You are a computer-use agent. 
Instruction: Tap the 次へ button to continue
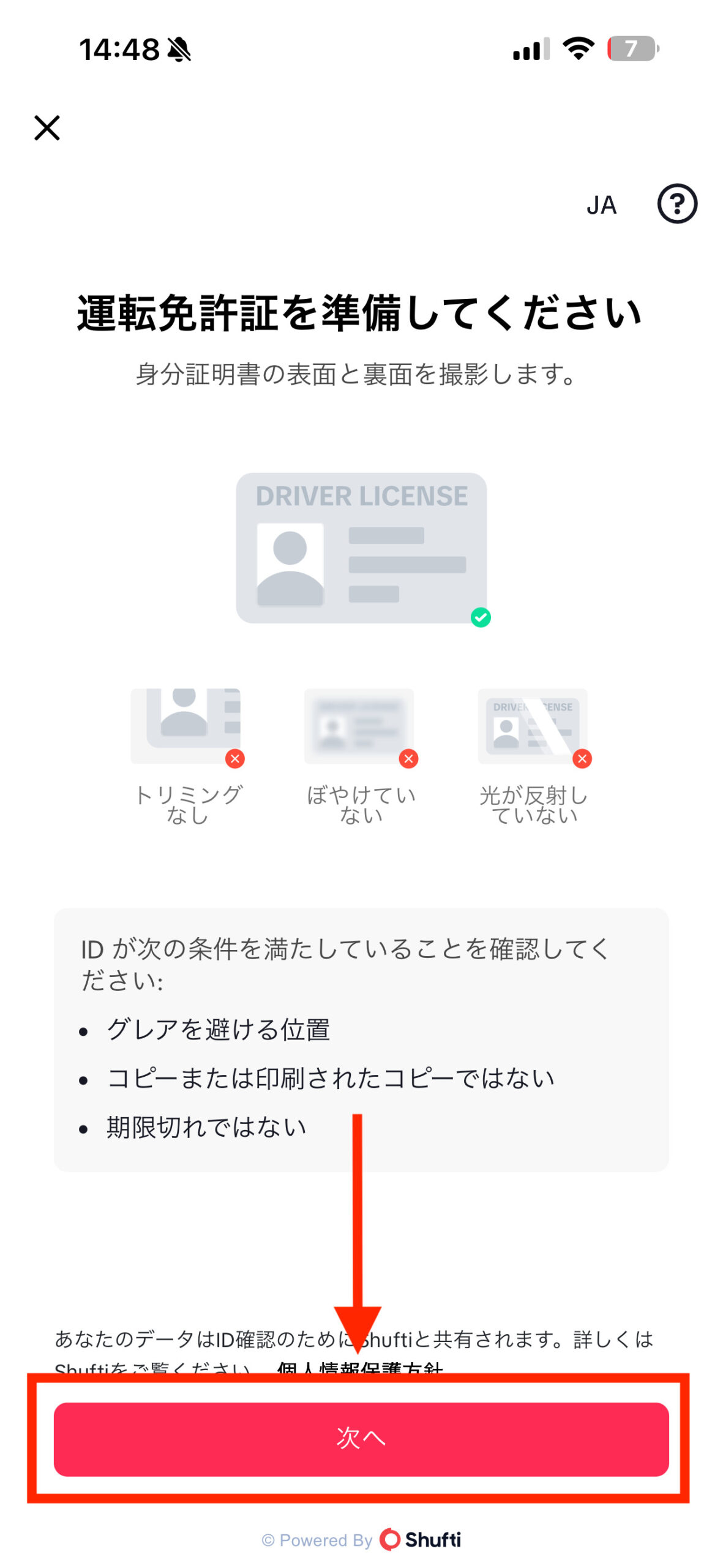coord(361,1438)
